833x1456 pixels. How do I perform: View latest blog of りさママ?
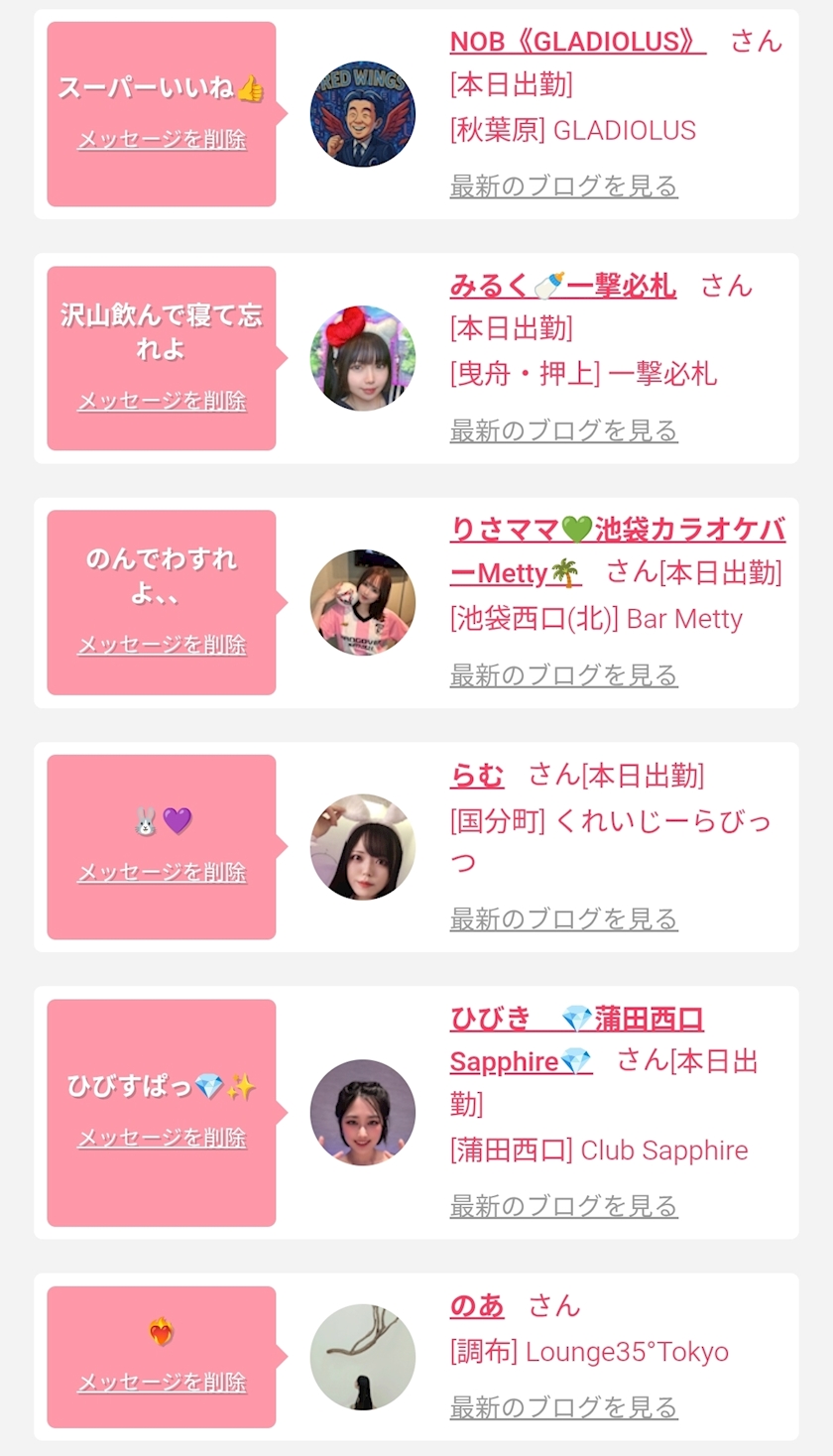click(x=563, y=675)
